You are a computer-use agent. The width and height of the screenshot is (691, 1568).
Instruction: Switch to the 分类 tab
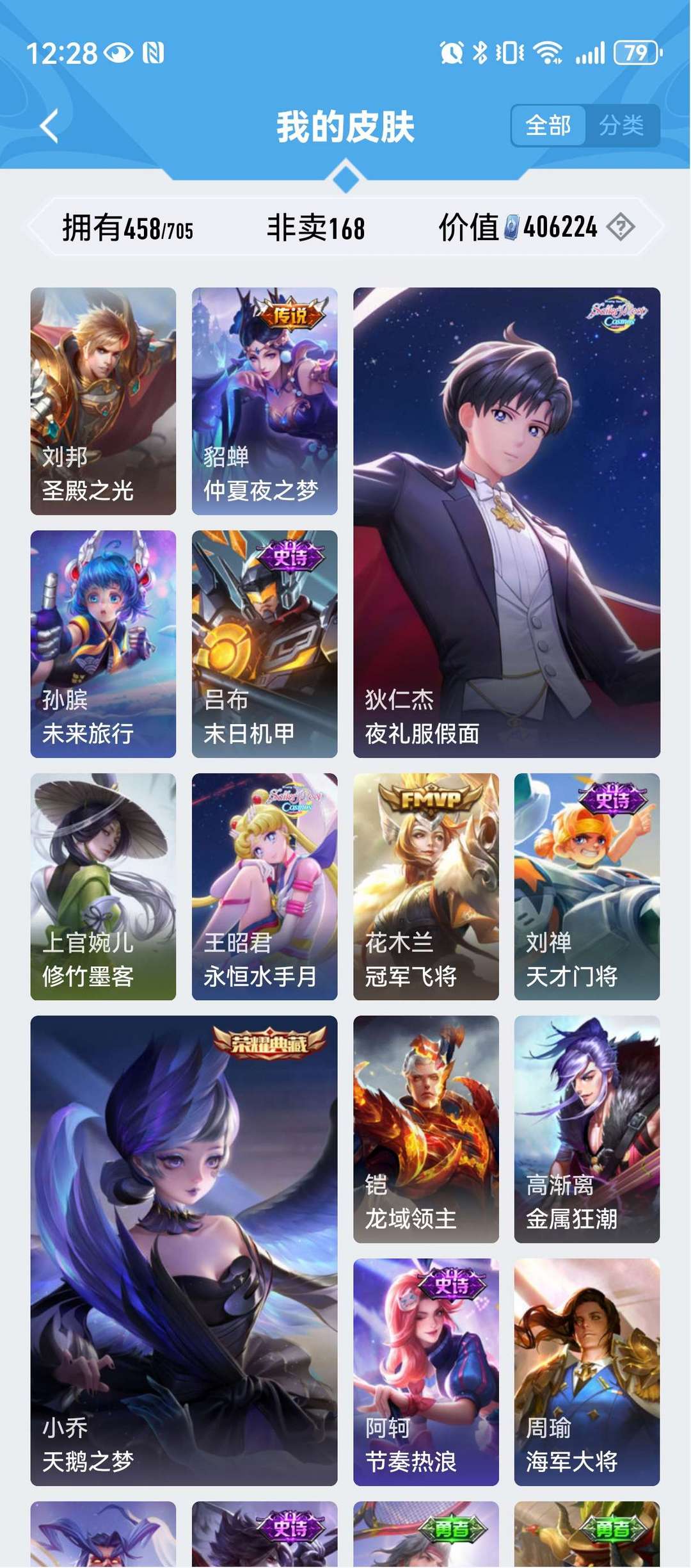[x=621, y=125]
